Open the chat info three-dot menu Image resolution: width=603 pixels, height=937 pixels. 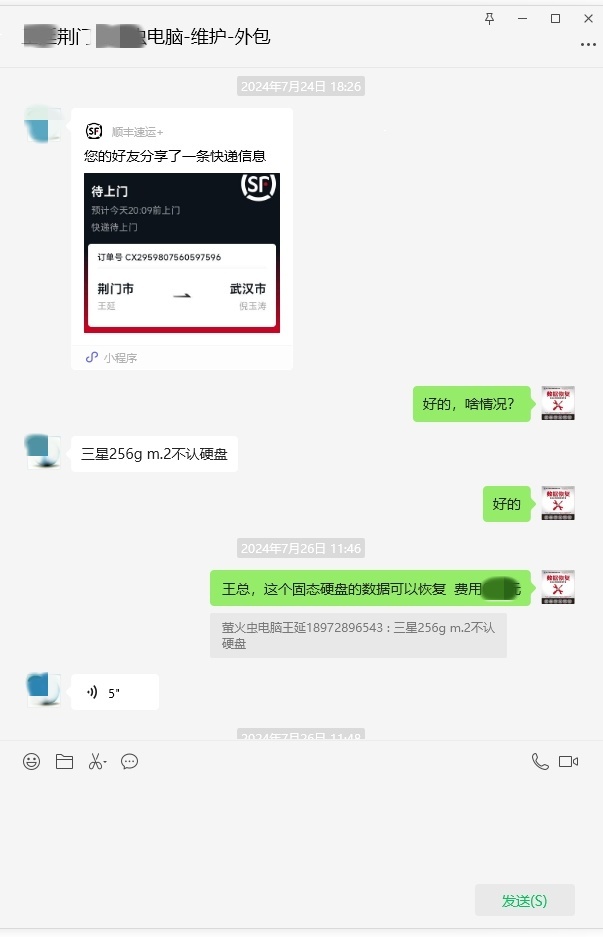coord(588,44)
